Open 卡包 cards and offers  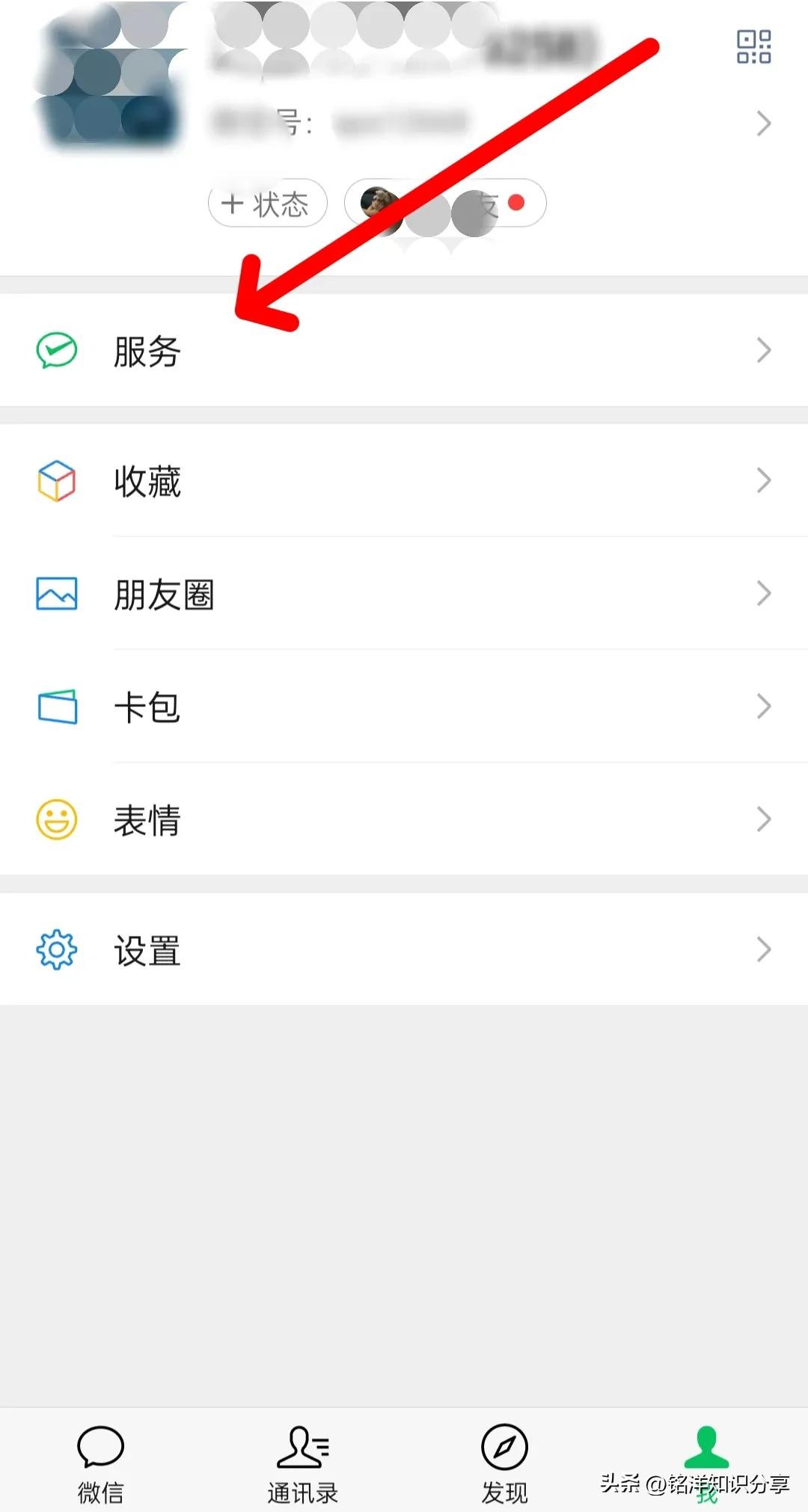point(404,707)
